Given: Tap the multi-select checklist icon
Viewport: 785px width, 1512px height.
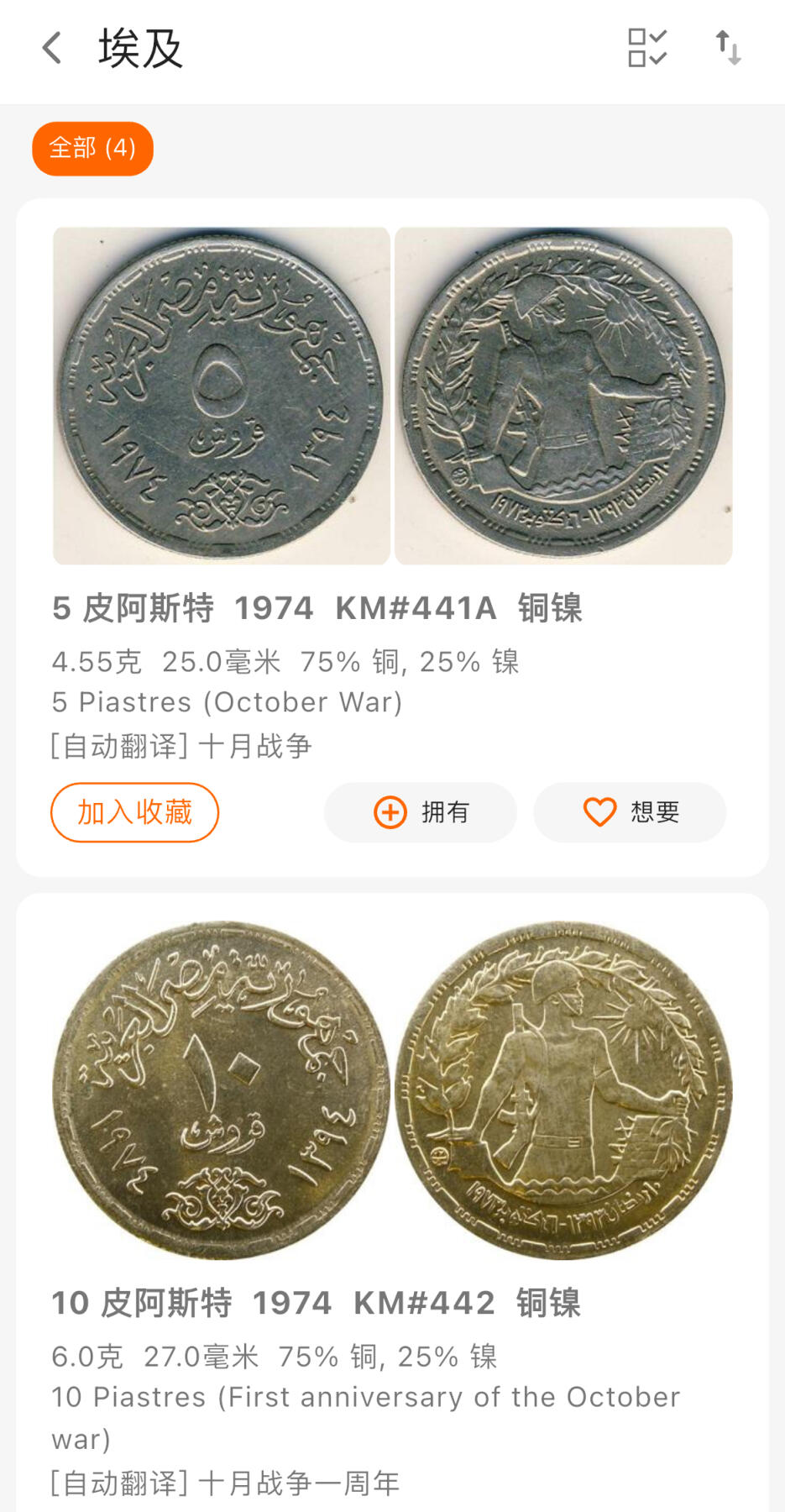Looking at the screenshot, I should tap(646, 48).
